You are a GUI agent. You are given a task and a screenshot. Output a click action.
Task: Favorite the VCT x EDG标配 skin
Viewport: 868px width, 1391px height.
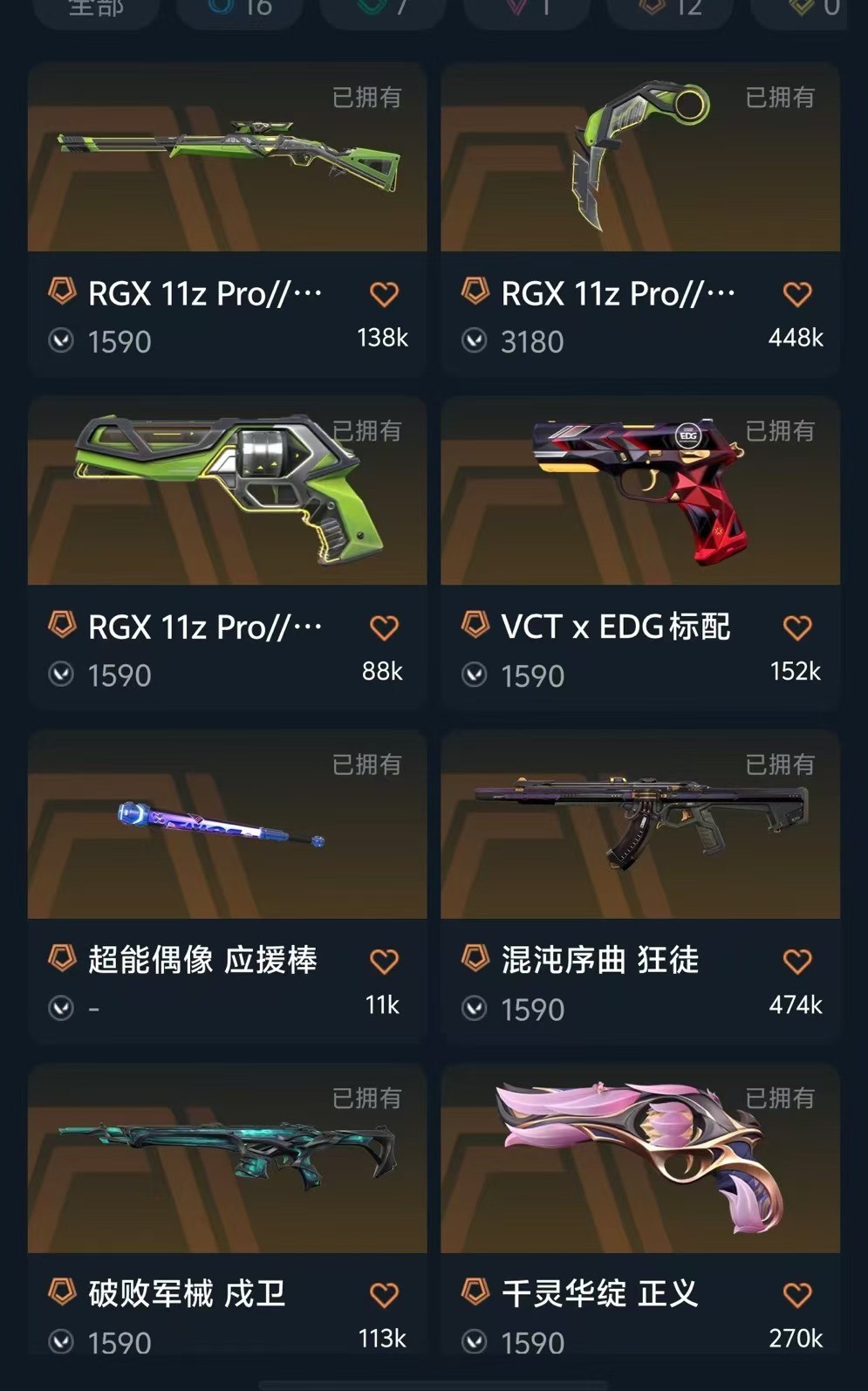(796, 627)
